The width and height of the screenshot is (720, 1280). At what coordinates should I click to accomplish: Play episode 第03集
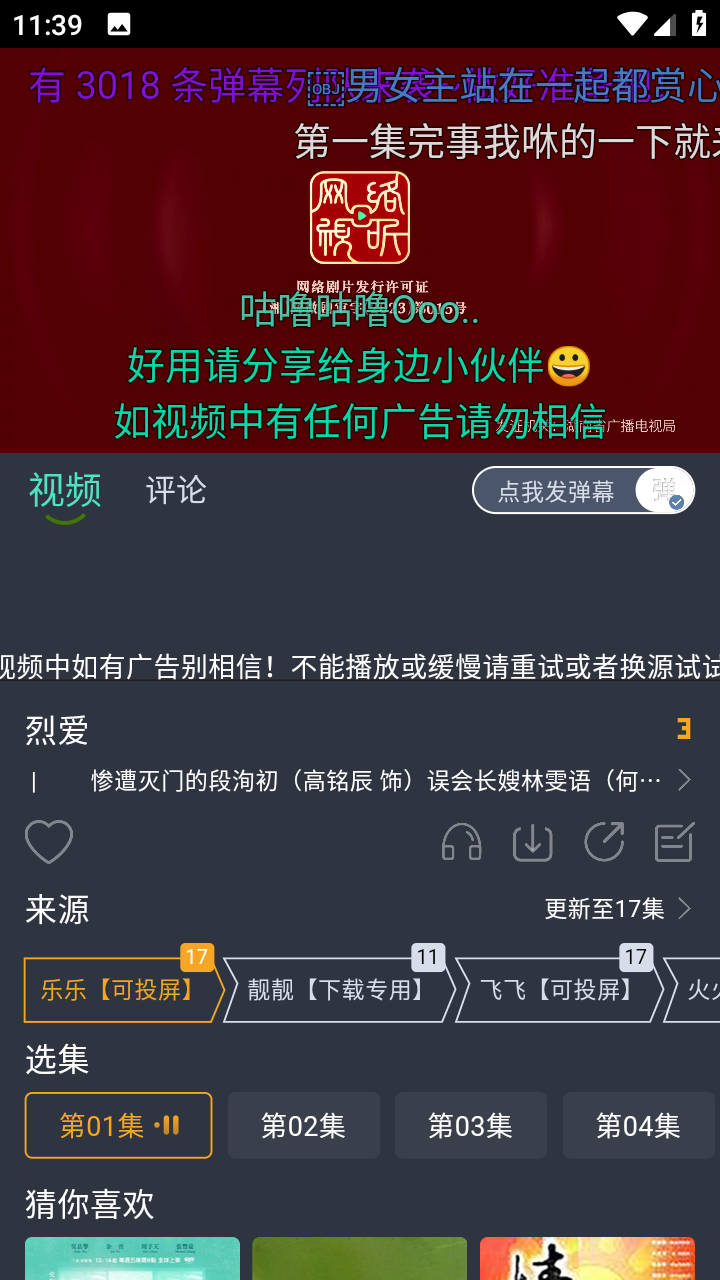471,1126
